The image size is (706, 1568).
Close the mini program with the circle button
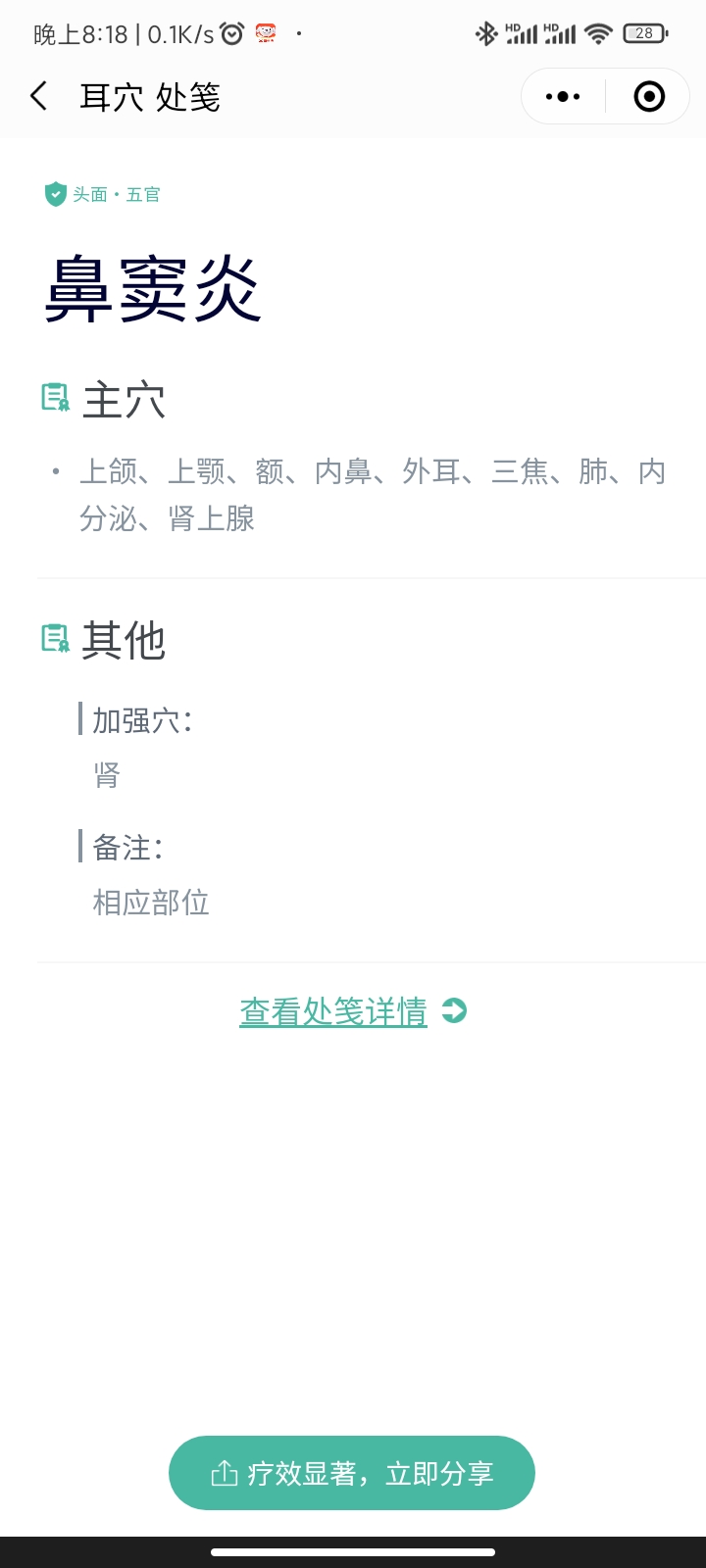tap(649, 96)
